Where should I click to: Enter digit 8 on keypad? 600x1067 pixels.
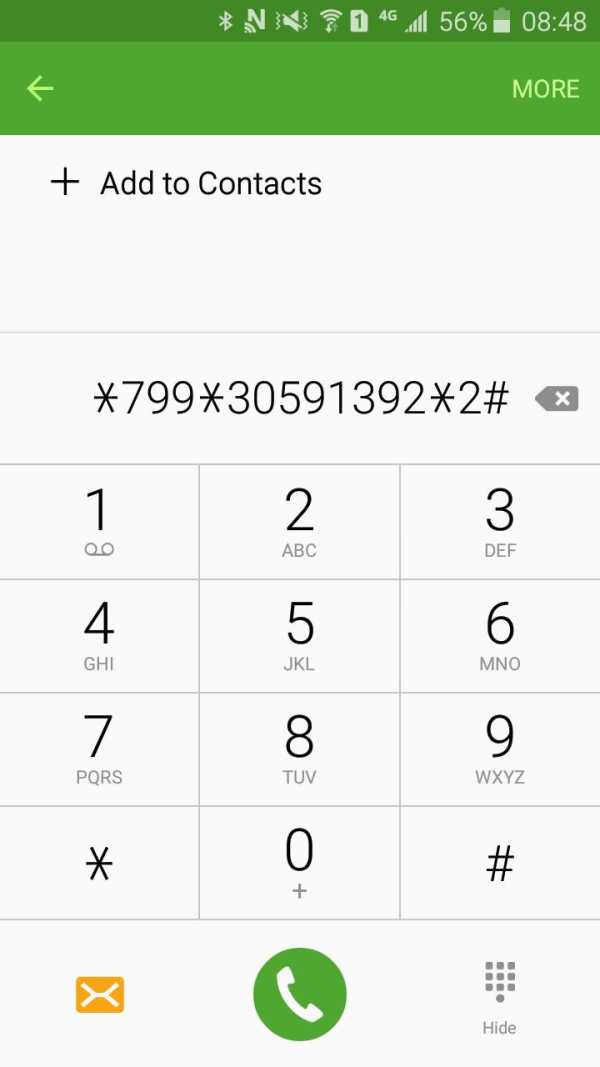[x=299, y=749]
